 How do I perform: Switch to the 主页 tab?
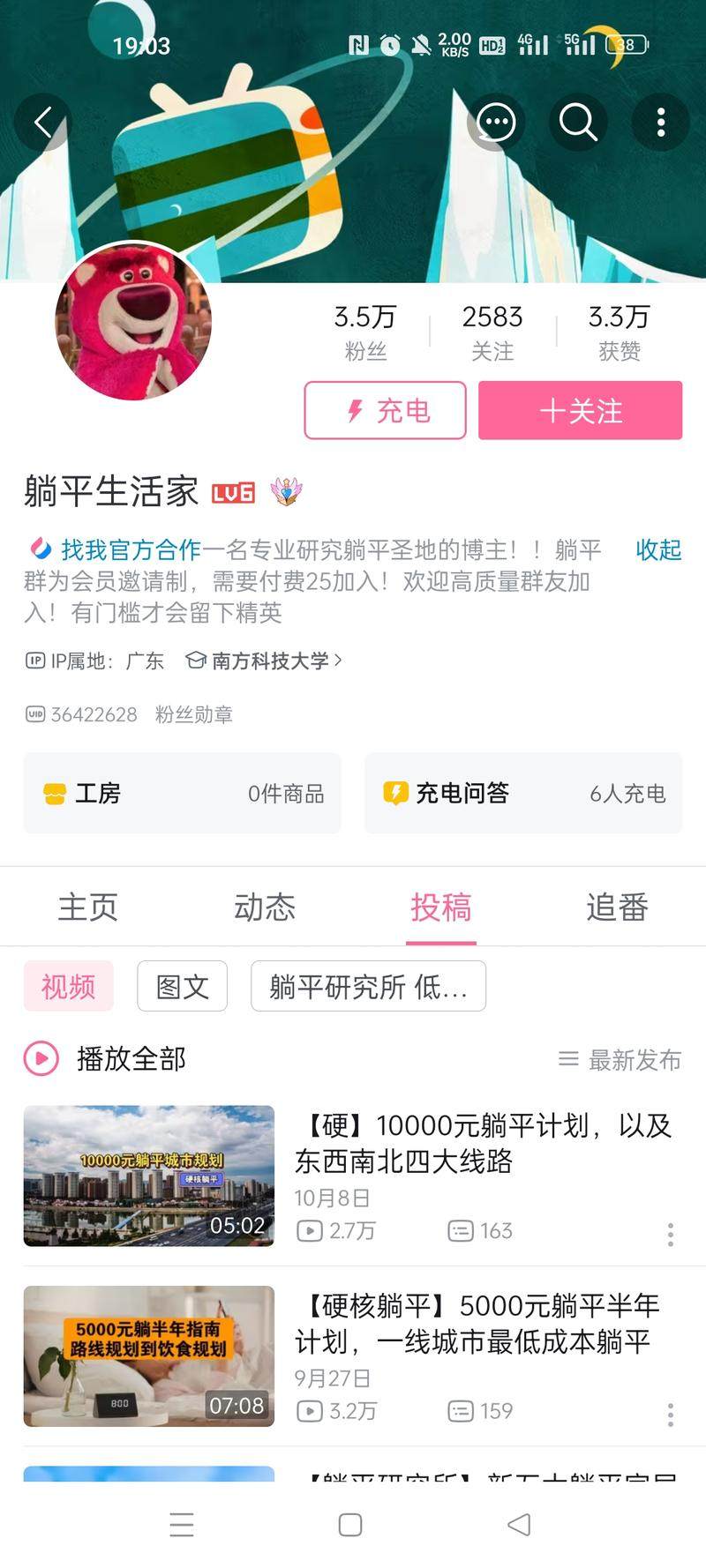point(87,907)
